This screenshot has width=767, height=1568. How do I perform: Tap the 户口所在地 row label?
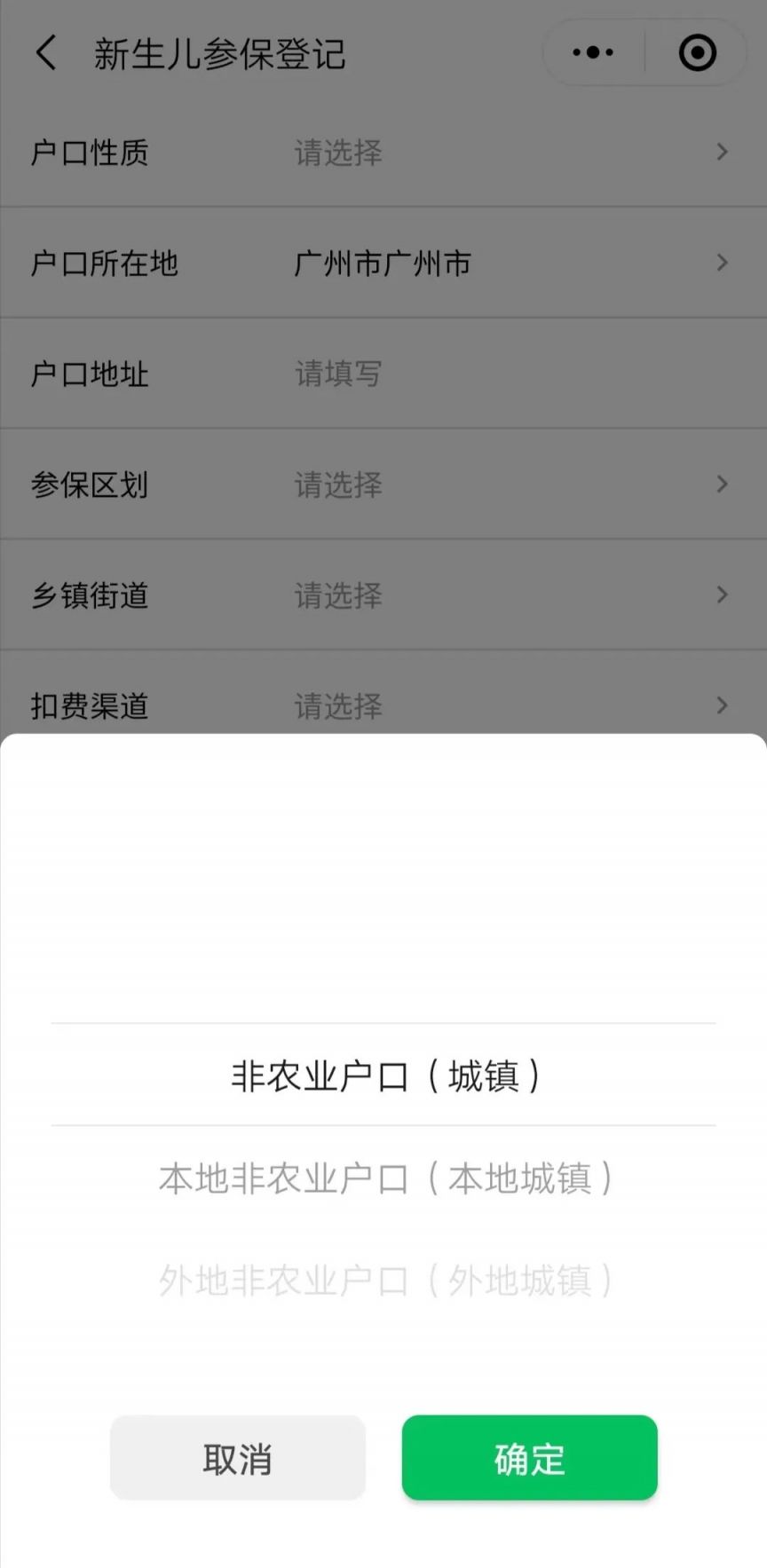(x=103, y=263)
